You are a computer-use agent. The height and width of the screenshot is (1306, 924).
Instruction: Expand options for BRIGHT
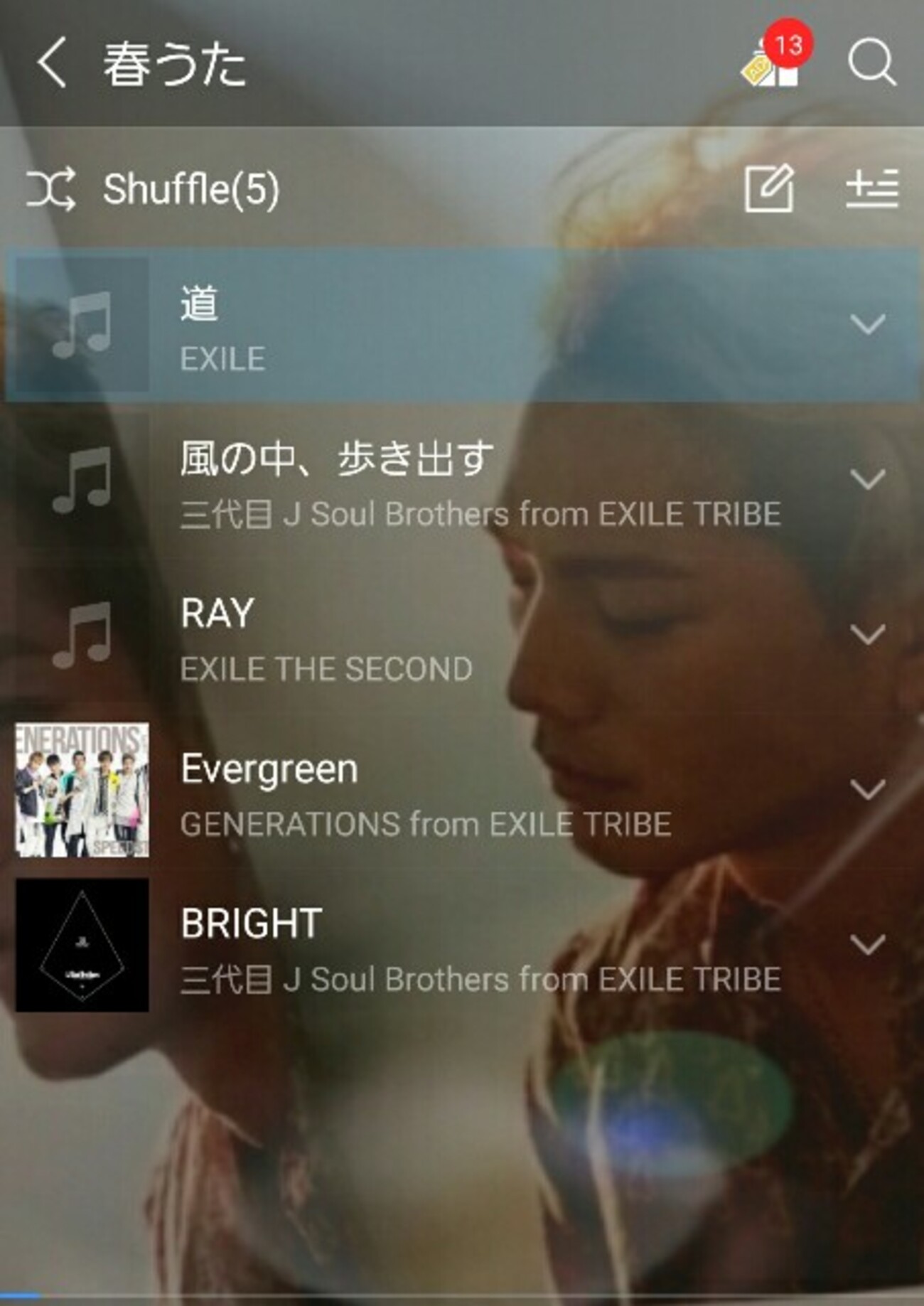[x=868, y=945]
